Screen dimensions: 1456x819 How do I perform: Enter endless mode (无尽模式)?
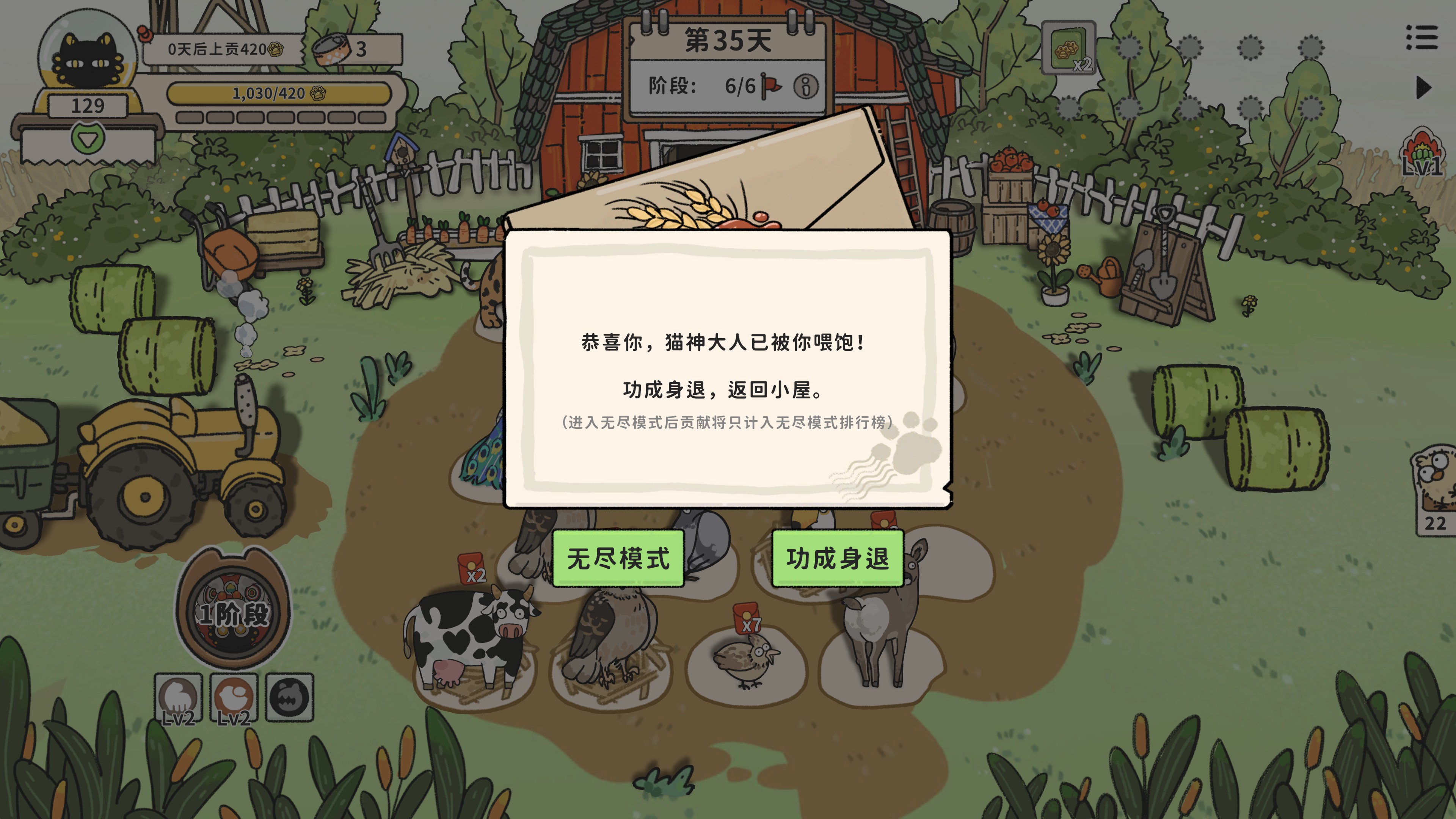pos(618,558)
